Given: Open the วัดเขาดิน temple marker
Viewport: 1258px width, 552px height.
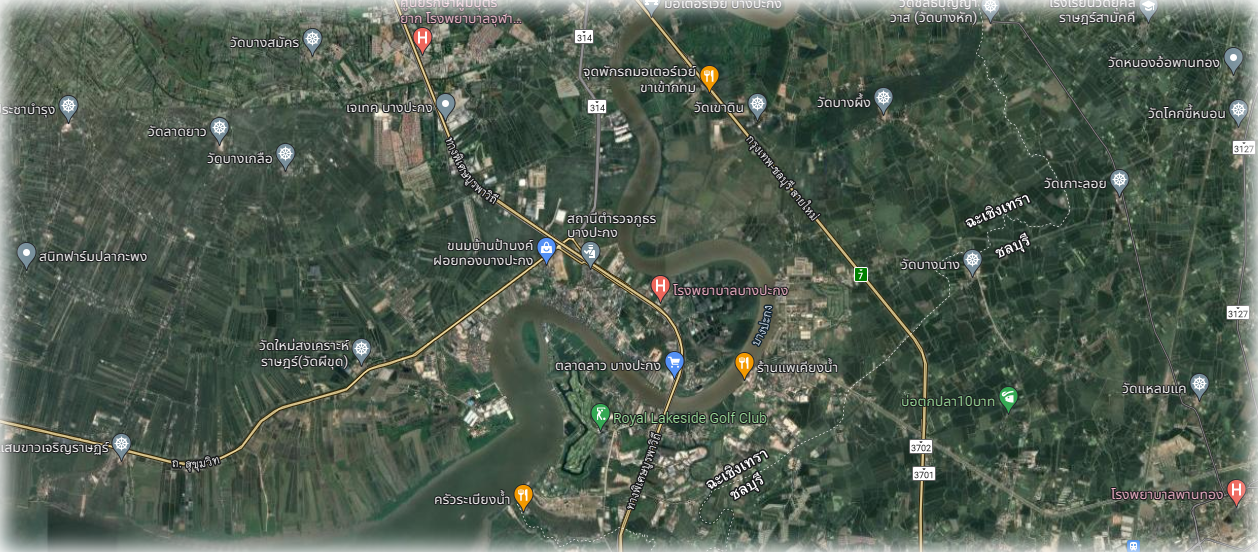Looking at the screenshot, I should click(757, 104).
